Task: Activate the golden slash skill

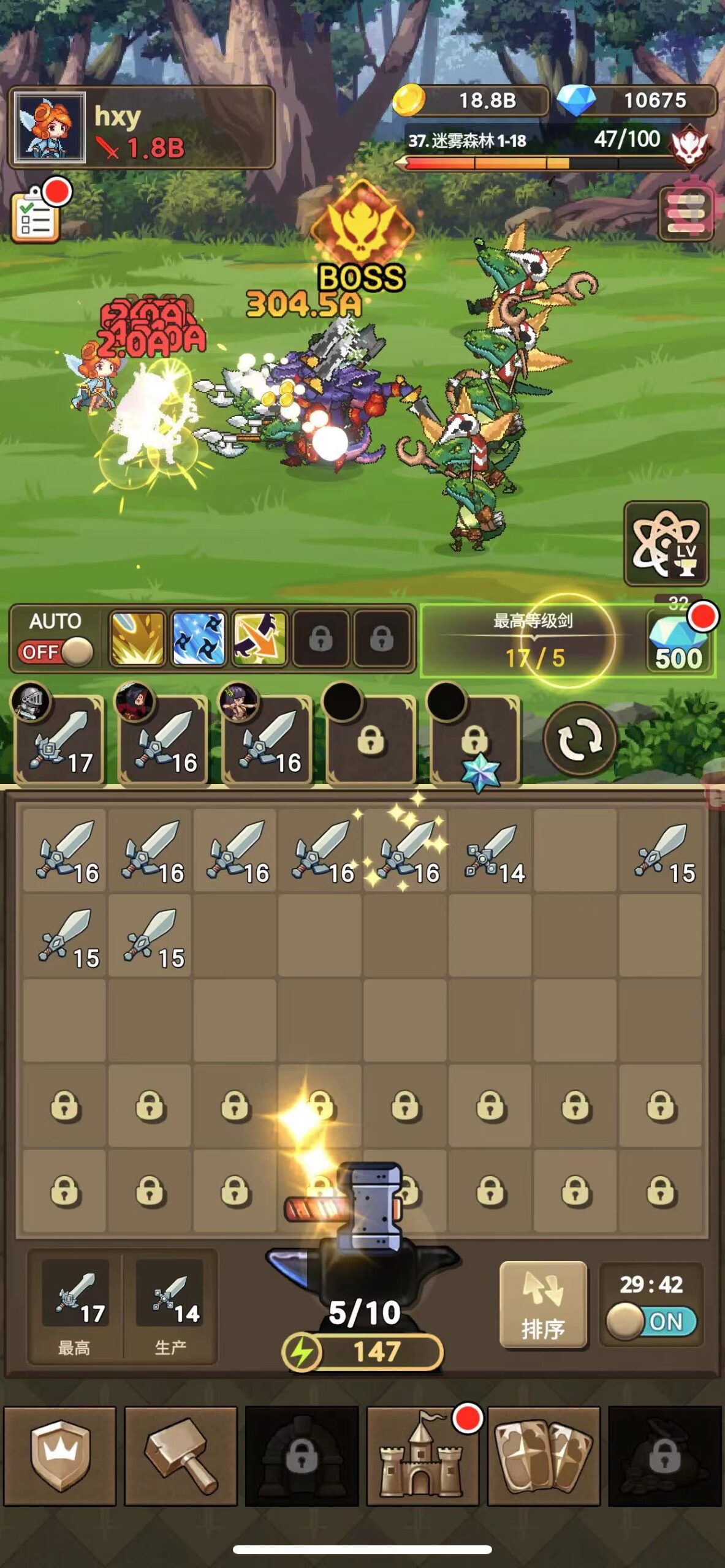Action: 137,638
